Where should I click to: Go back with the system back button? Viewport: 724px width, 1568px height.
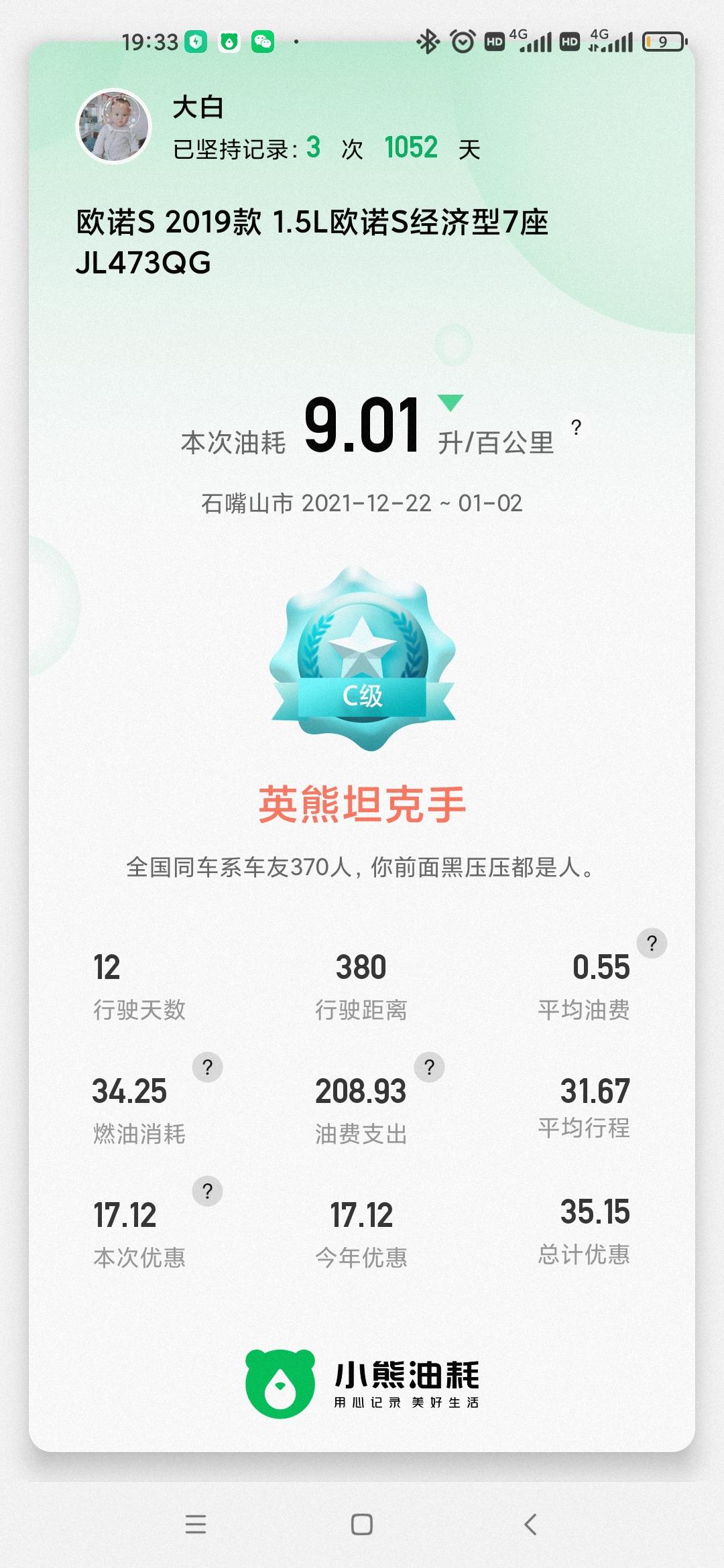530,1524
